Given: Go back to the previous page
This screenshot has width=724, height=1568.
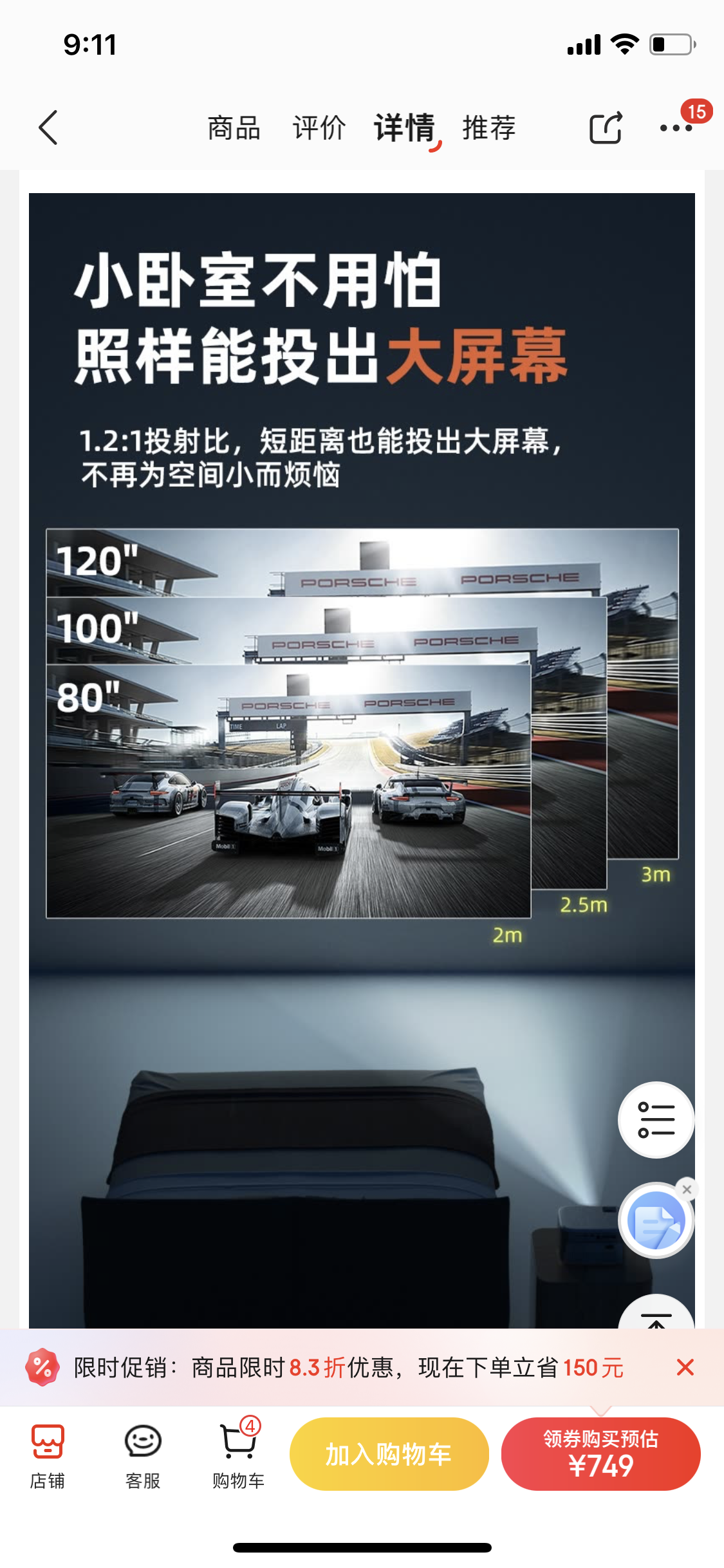Looking at the screenshot, I should point(48,127).
